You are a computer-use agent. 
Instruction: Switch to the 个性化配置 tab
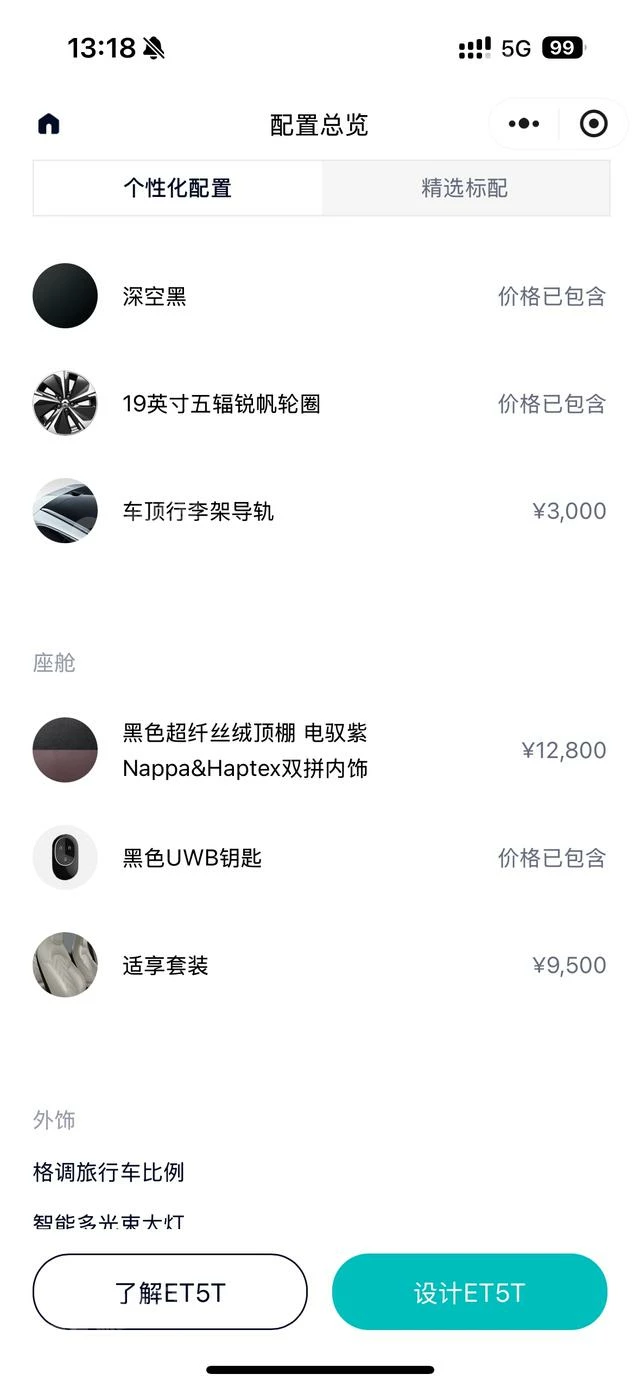(178, 188)
